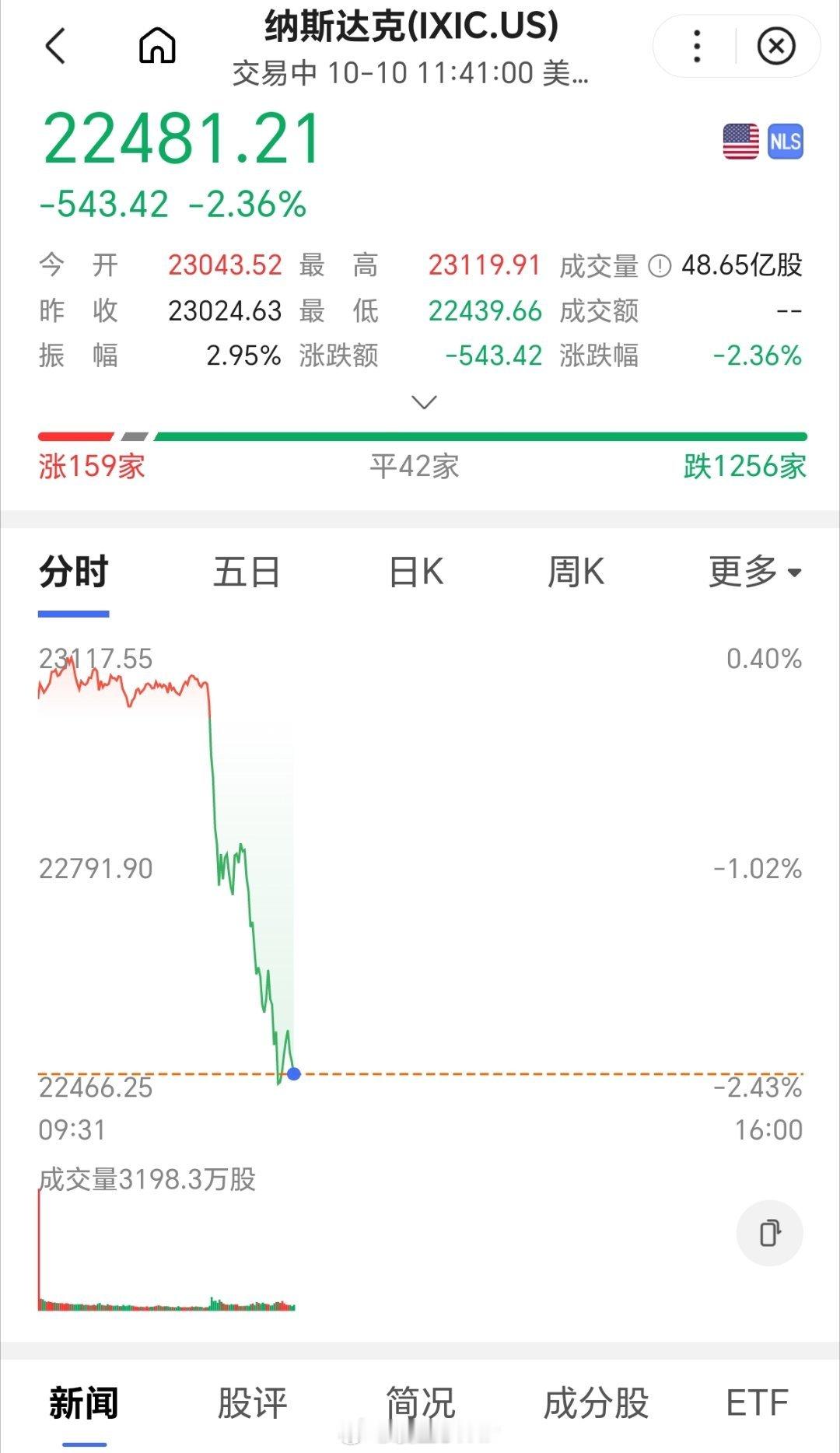Switch to the 日K chart tab
The width and height of the screenshot is (840, 1453).
coord(416,572)
